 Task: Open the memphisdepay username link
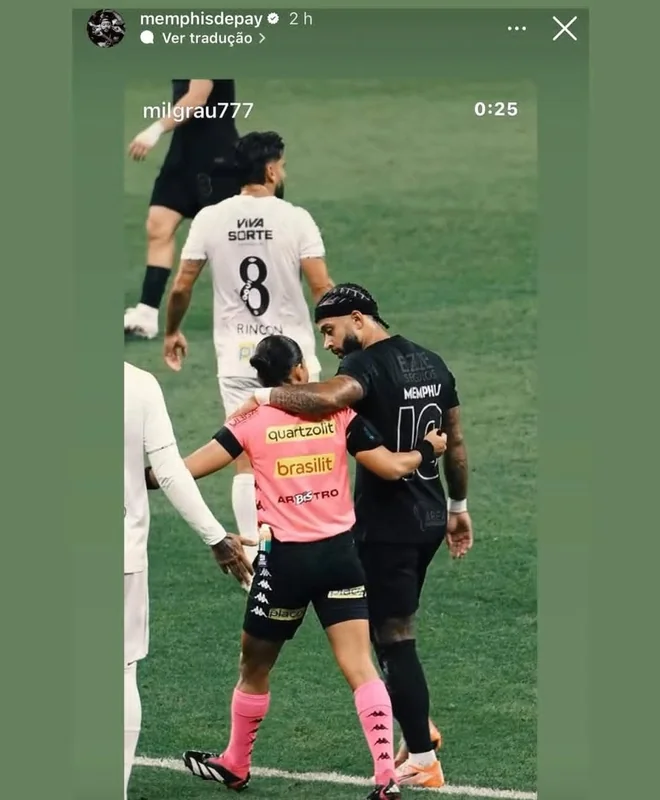[201, 19]
